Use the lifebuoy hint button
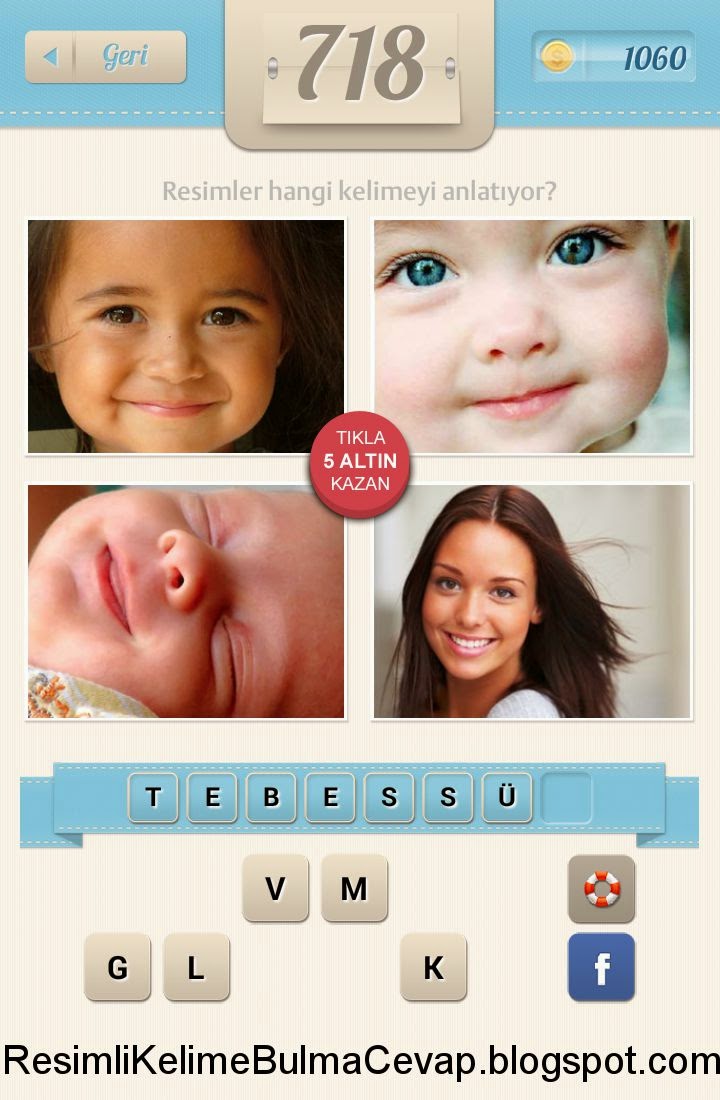Image resolution: width=720 pixels, height=1100 pixels. pos(601,888)
